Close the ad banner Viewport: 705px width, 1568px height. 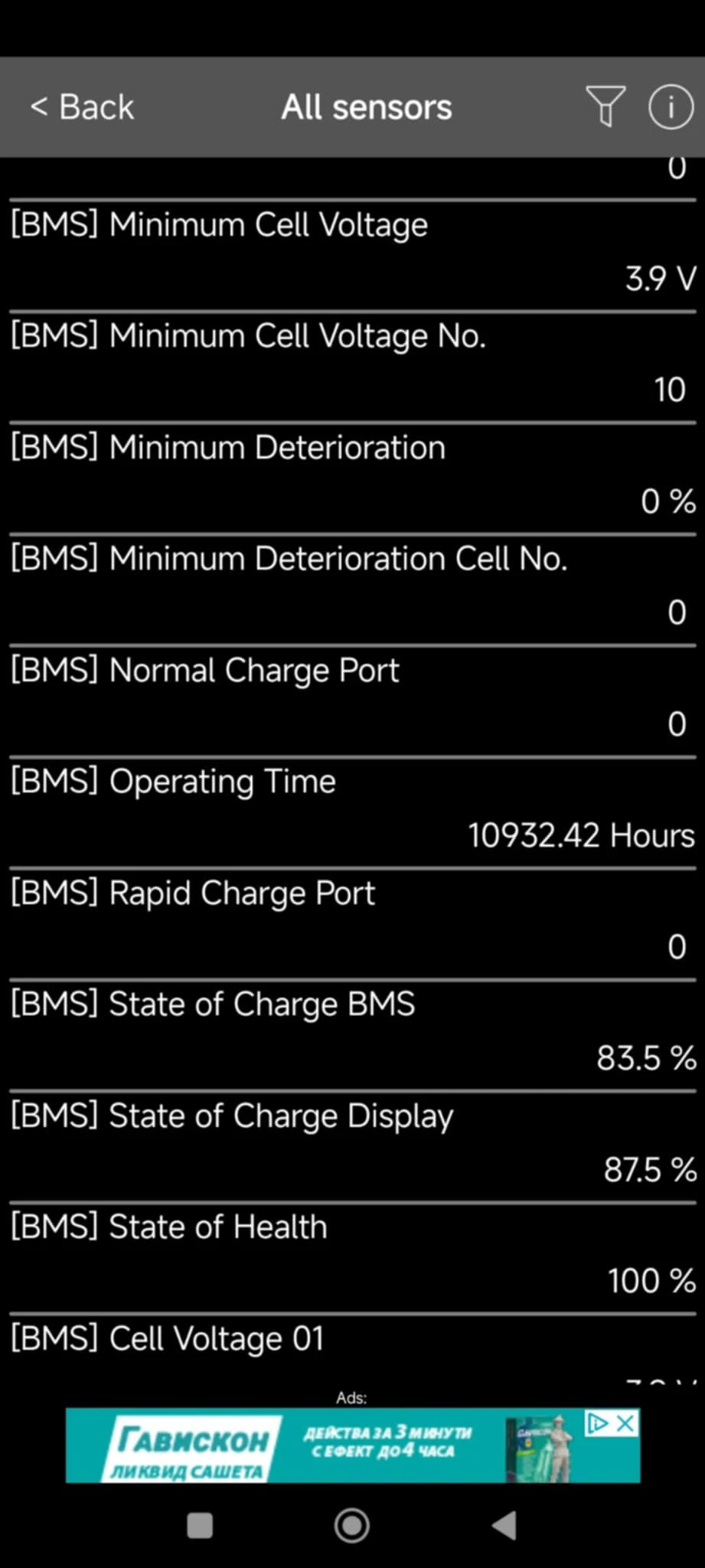coord(625,1423)
